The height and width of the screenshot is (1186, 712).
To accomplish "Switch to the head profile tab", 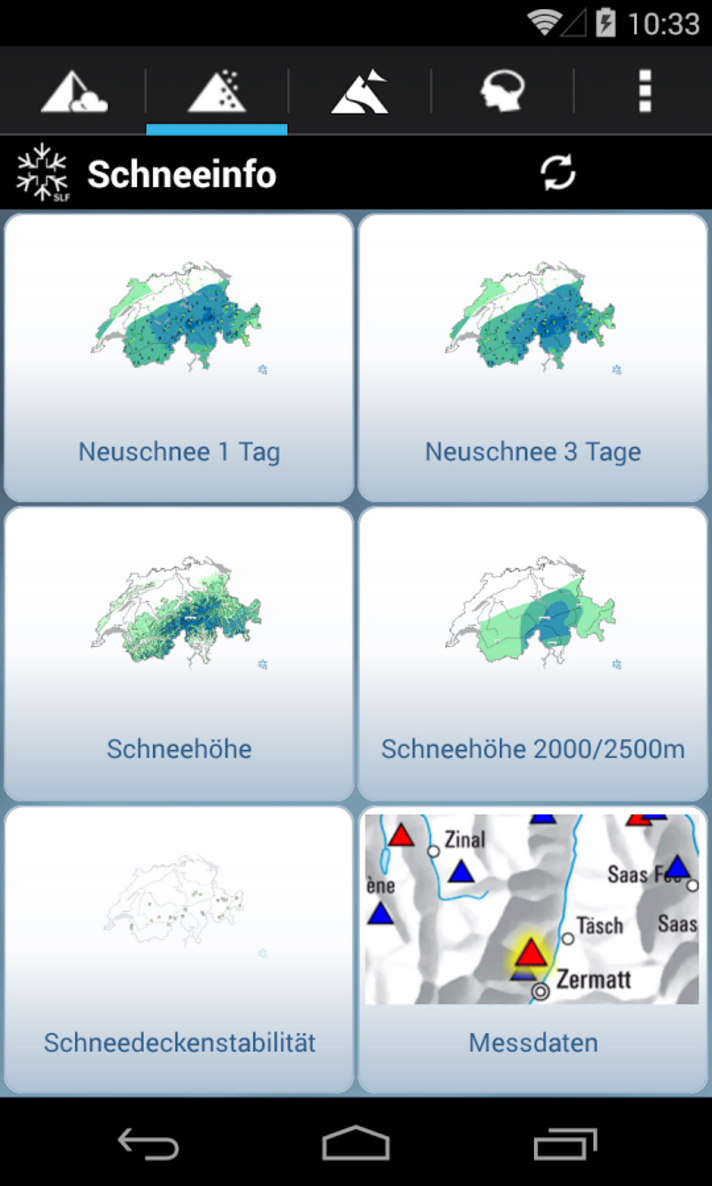I will click(502, 91).
